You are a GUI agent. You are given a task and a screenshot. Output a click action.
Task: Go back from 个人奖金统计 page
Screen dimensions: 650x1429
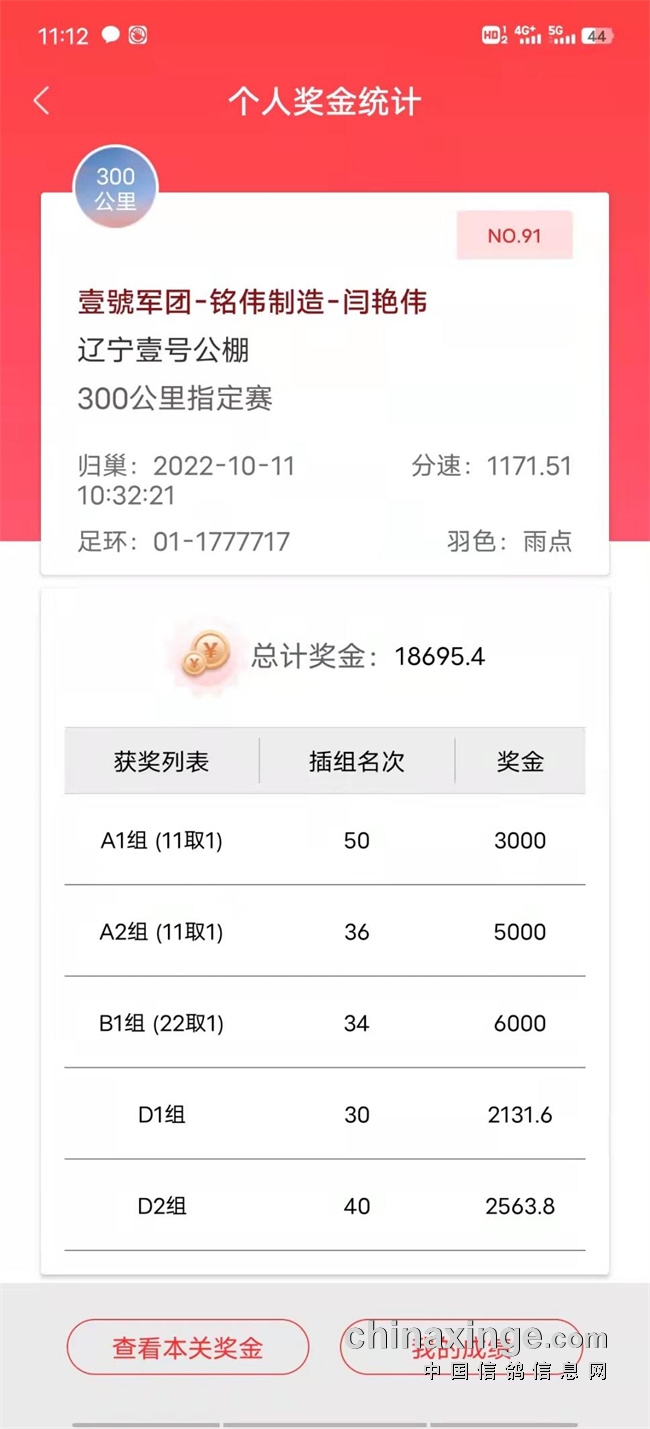(41, 101)
